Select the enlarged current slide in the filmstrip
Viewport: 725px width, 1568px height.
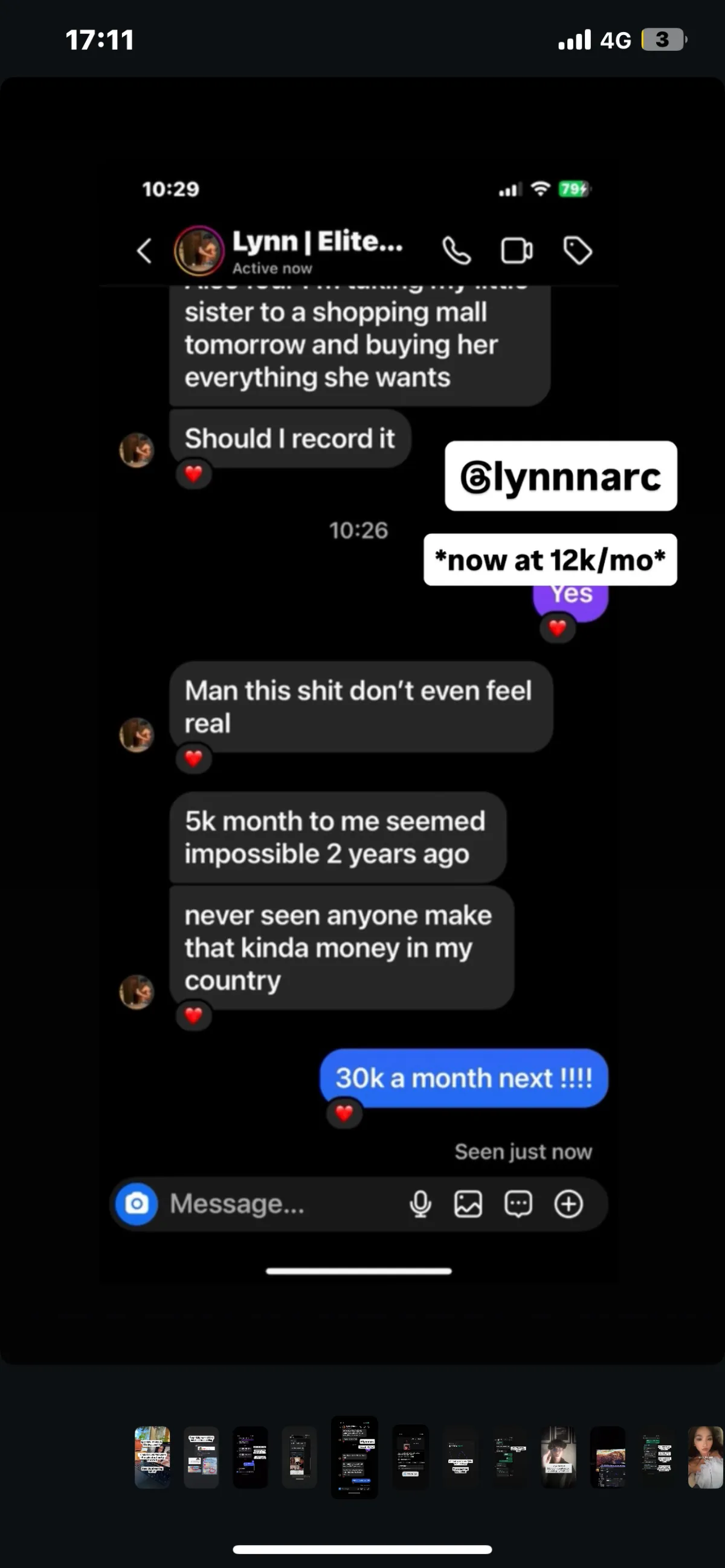354,1457
